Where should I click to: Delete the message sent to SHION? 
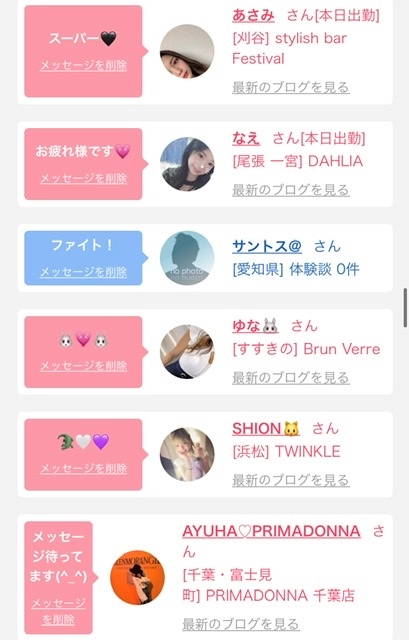pos(83,468)
